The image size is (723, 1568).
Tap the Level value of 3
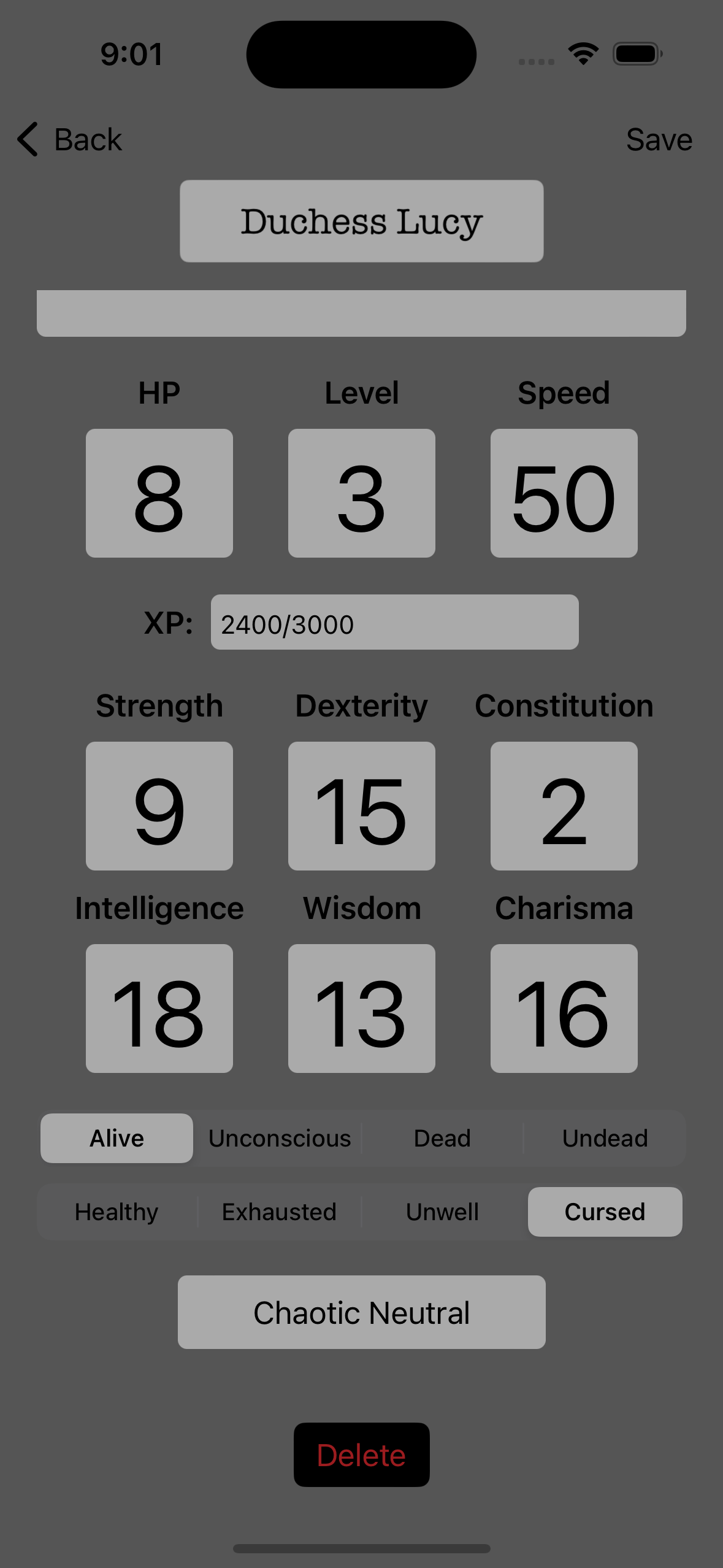[x=361, y=493]
